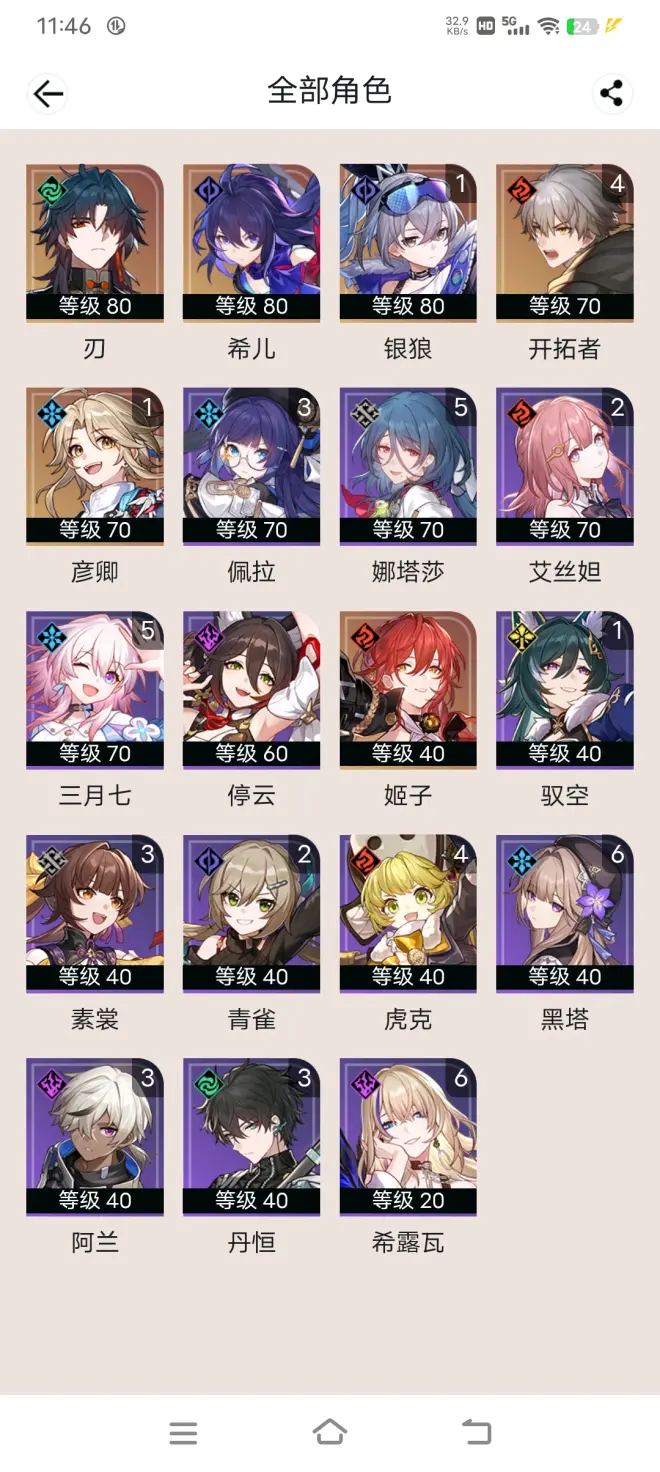Image resolution: width=660 pixels, height=1472 pixels.
Task: Open the character card for 希儿
Action: tap(251, 243)
